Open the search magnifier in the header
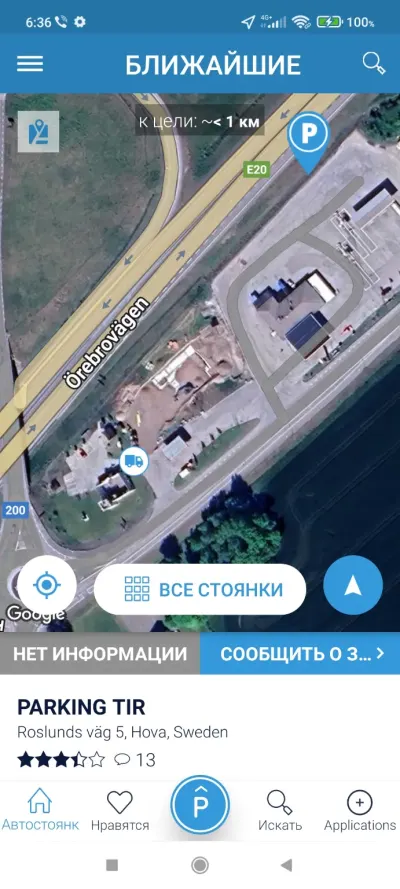 [x=373, y=63]
